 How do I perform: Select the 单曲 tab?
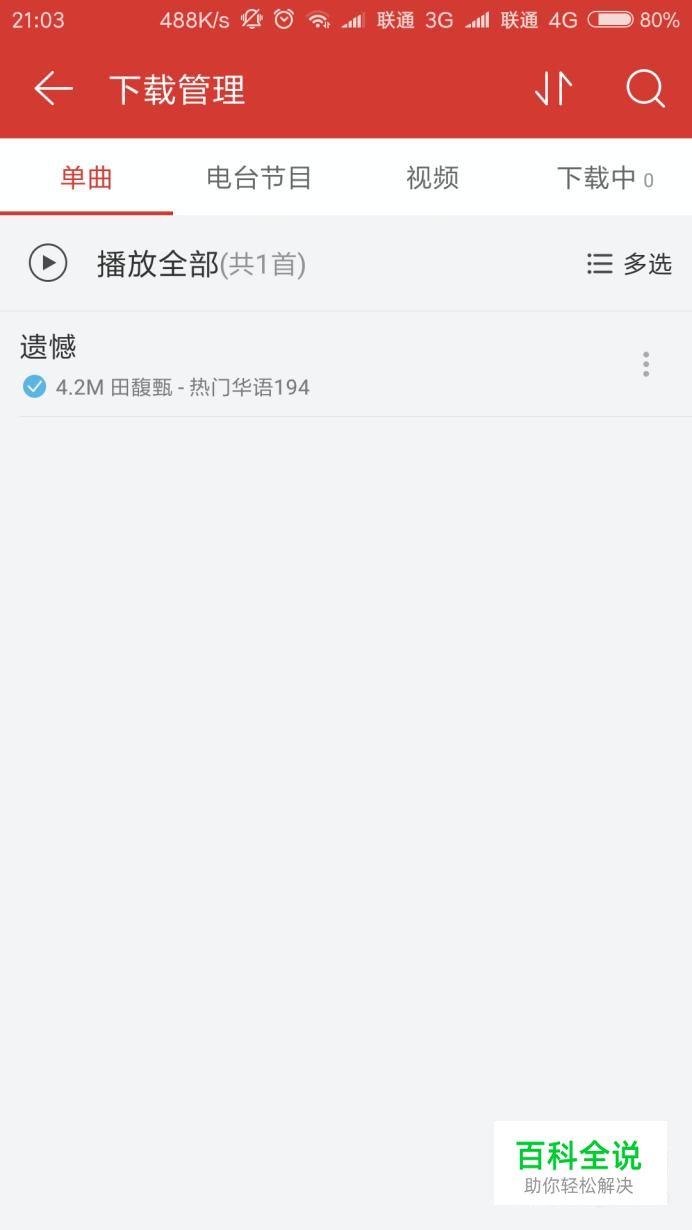[86, 178]
